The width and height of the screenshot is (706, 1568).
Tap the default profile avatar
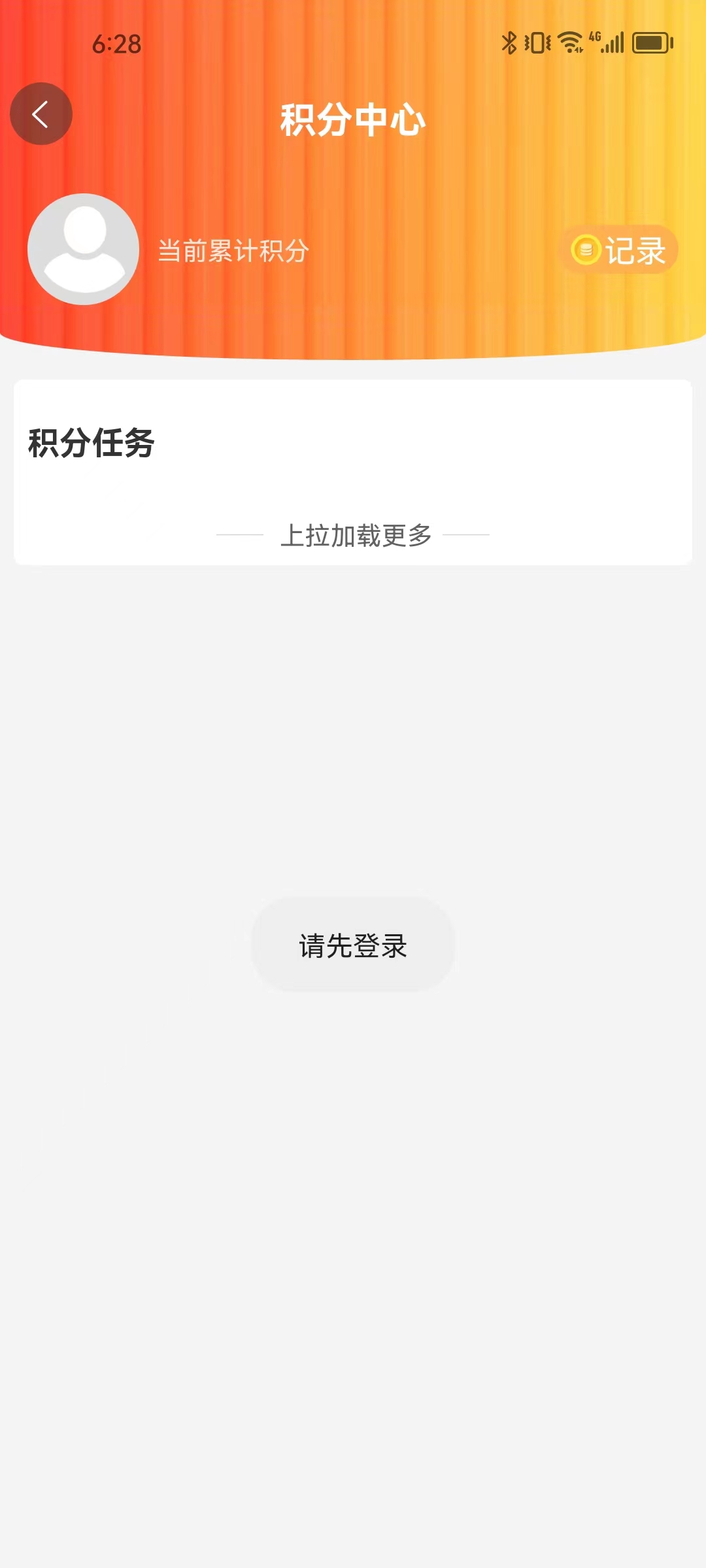(x=84, y=249)
